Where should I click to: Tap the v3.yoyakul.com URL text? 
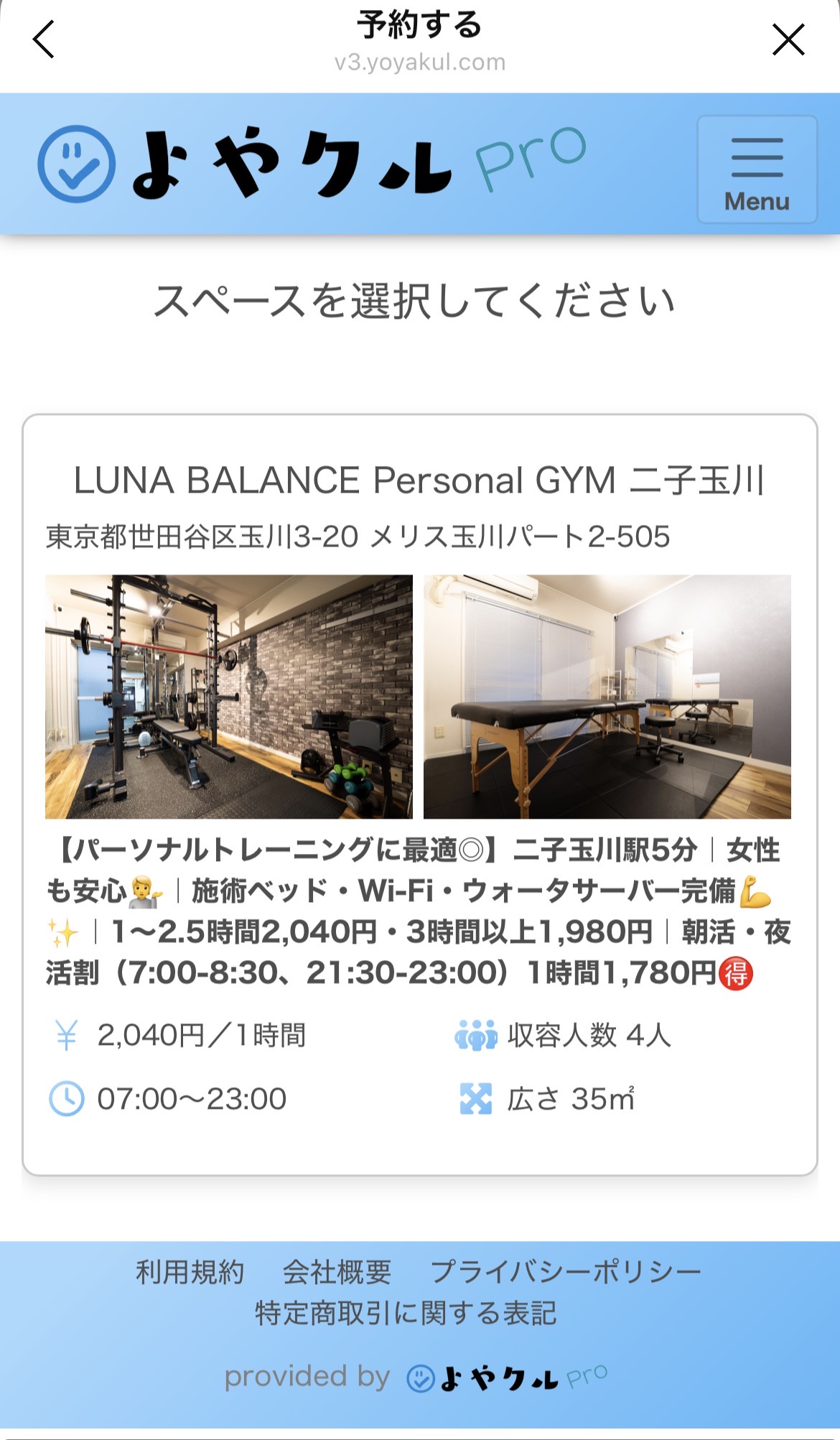point(420,61)
